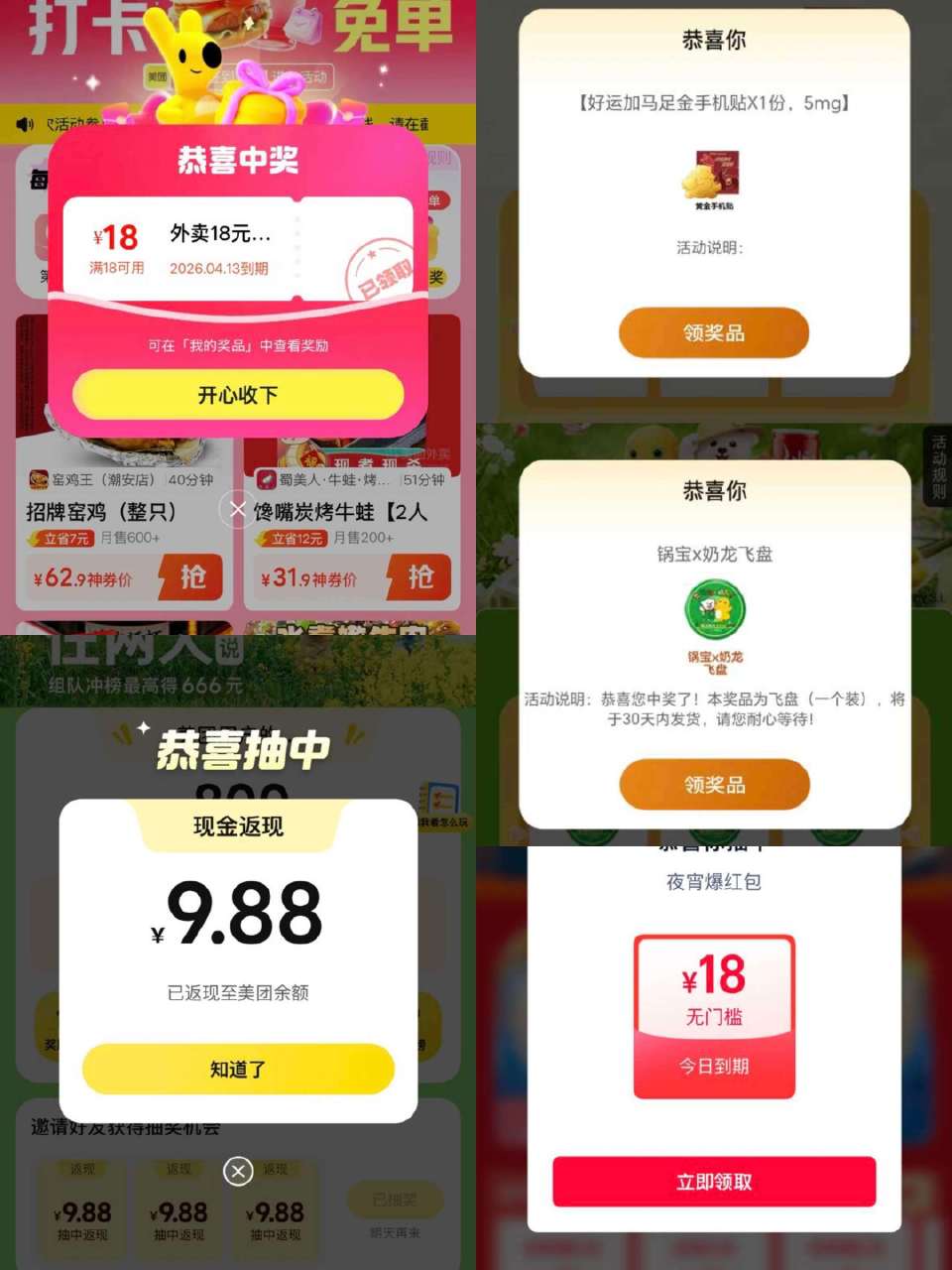Close the cash rebate popup
The image size is (952, 1270).
(x=238, y=1171)
